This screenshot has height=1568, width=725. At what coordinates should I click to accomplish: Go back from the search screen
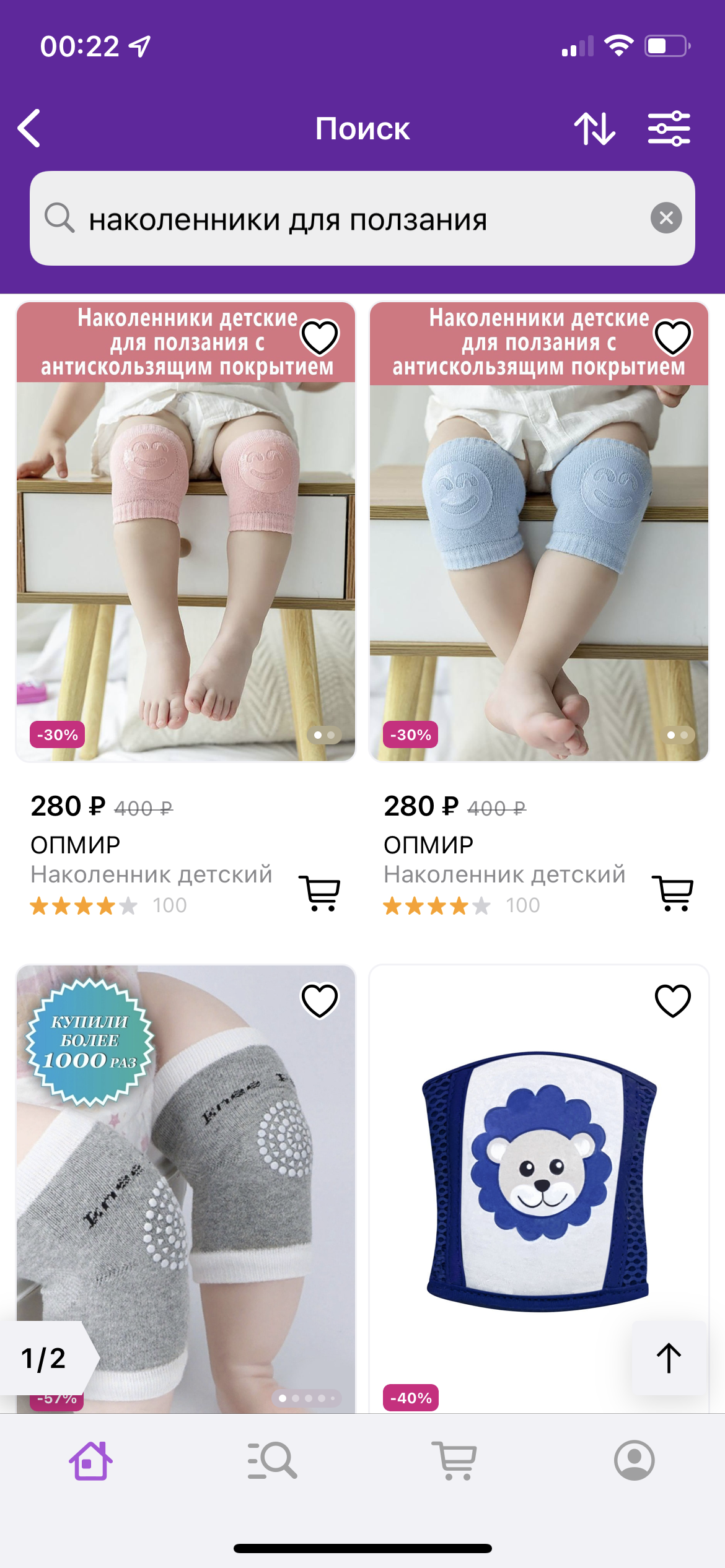tap(30, 128)
